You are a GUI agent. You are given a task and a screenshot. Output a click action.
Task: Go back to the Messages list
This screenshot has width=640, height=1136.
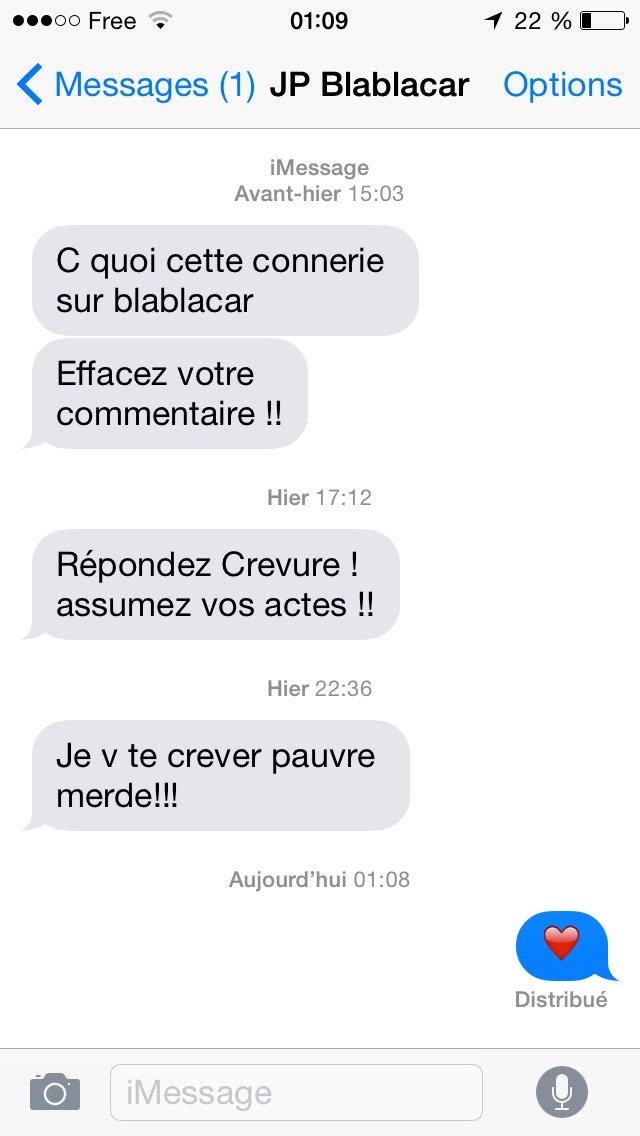coord(135,86)
